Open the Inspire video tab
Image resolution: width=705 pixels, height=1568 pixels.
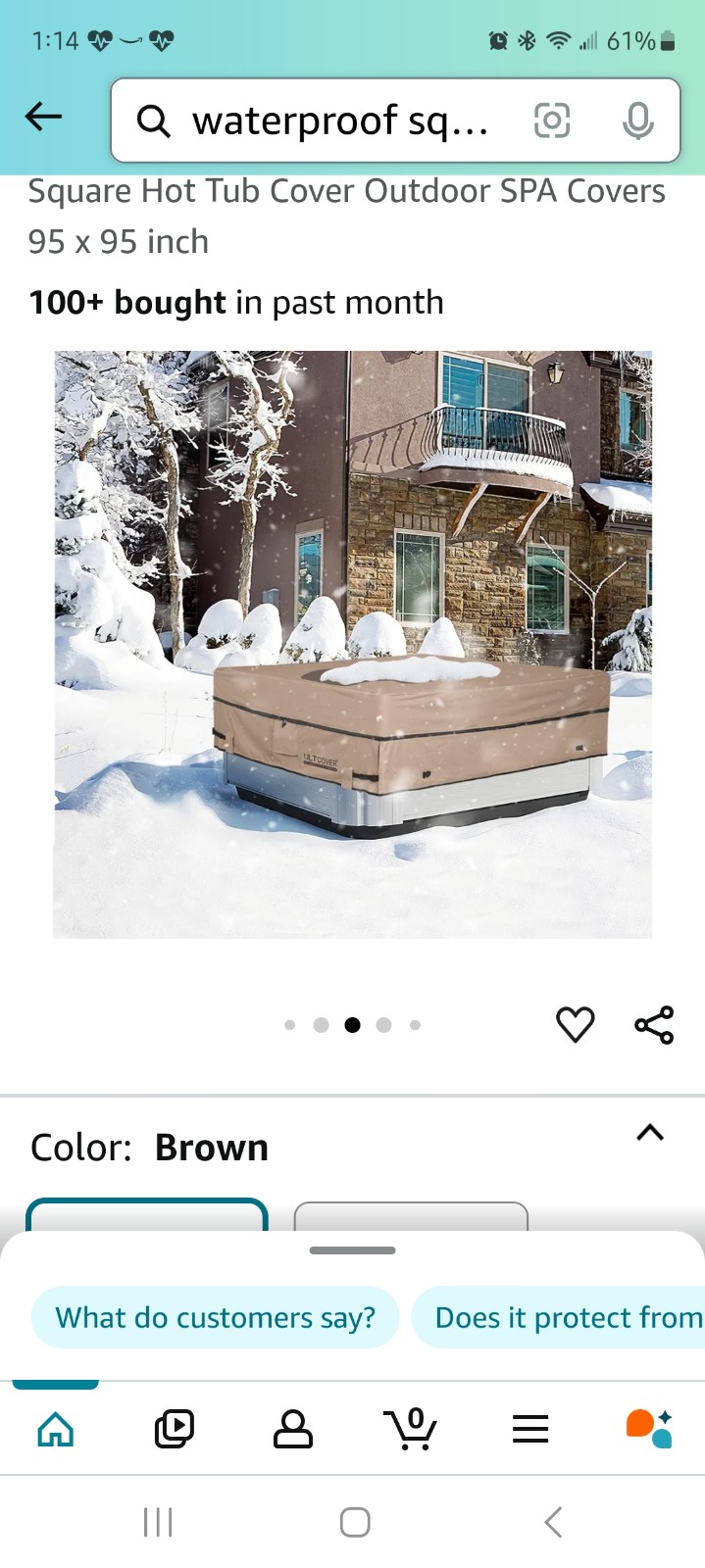(175, 1429)
